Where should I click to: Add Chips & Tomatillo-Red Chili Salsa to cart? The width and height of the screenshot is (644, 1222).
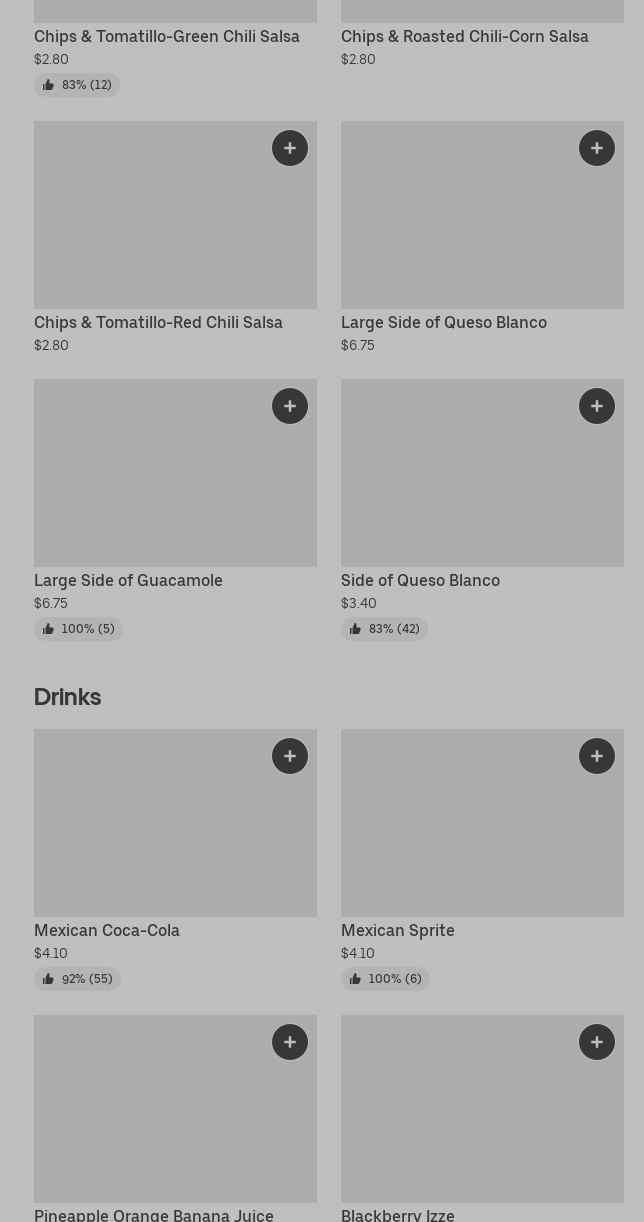tap(290, 148)
